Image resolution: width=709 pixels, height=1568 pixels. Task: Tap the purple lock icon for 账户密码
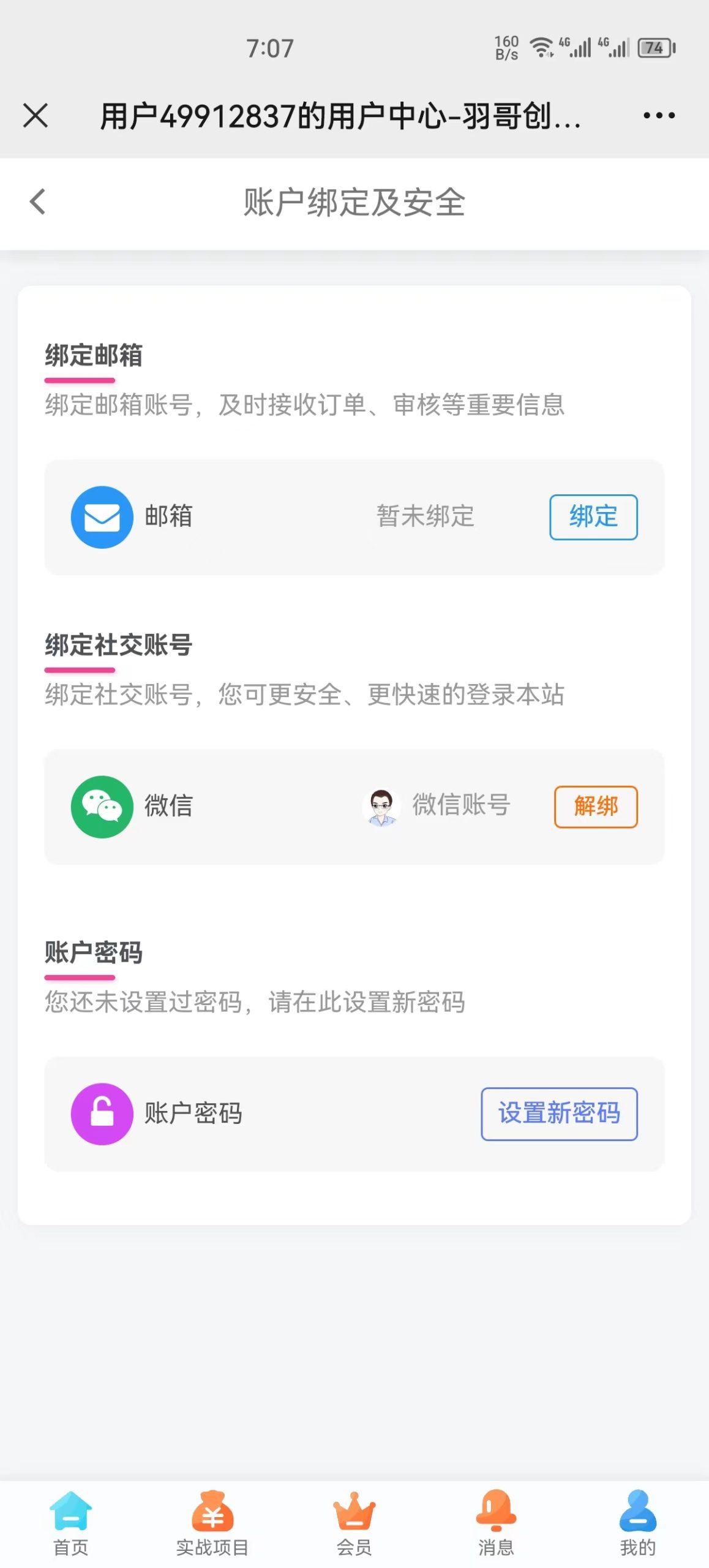(x=103, y=1114)
